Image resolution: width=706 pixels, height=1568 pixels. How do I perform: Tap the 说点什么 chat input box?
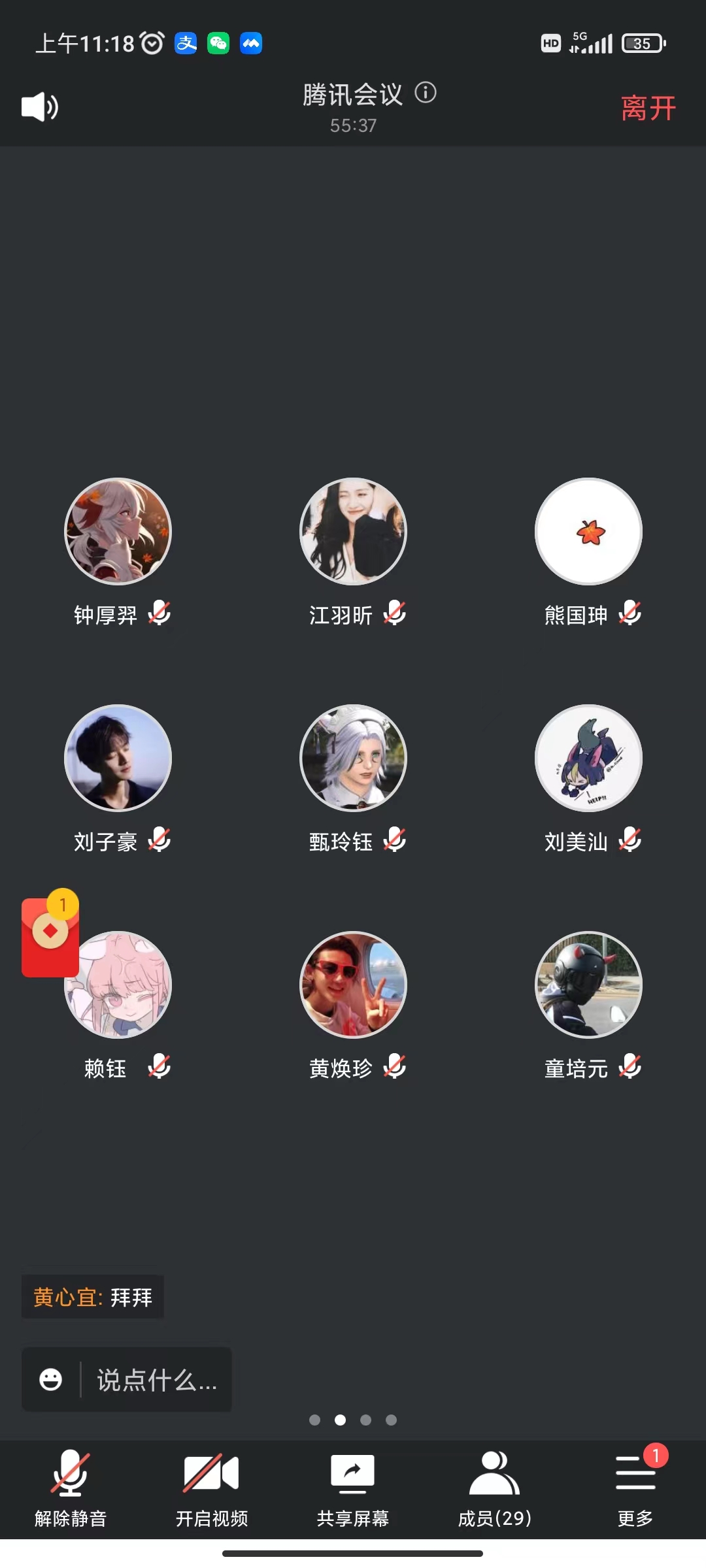point(157,1380)
